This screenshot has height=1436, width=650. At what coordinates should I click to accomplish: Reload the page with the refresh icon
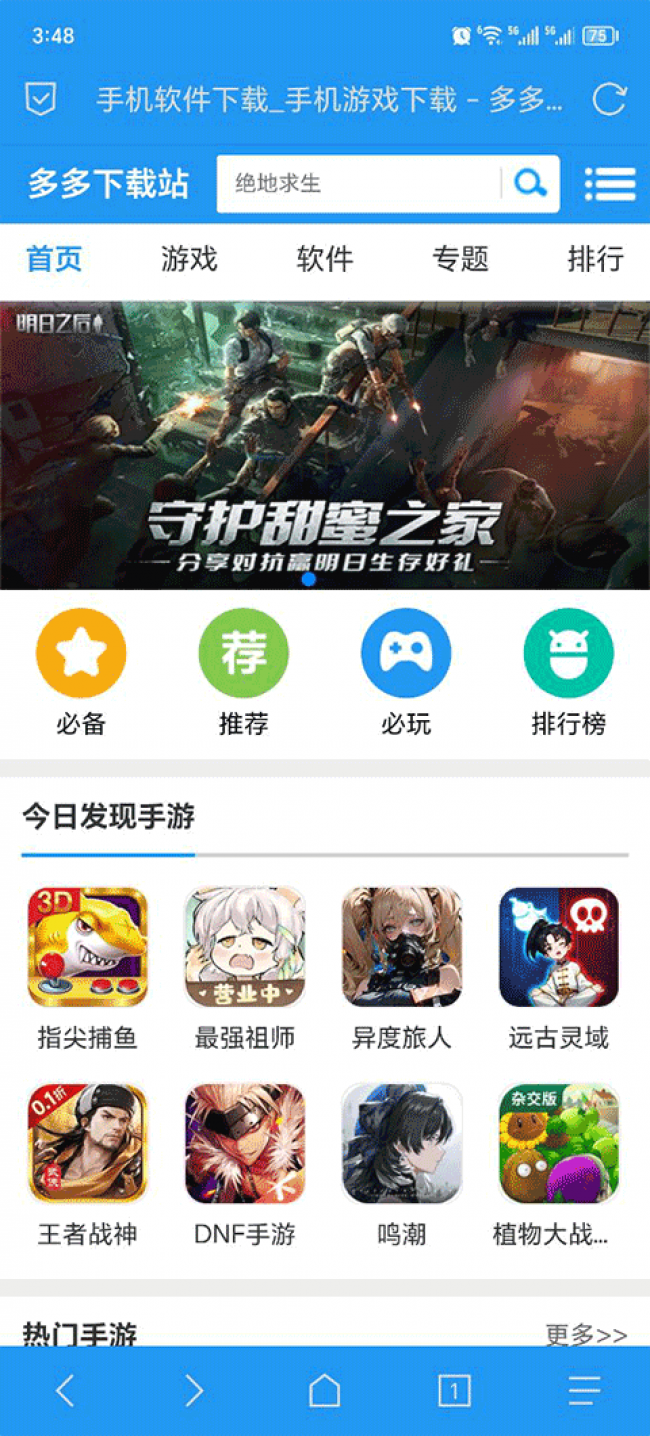[609, 99]
